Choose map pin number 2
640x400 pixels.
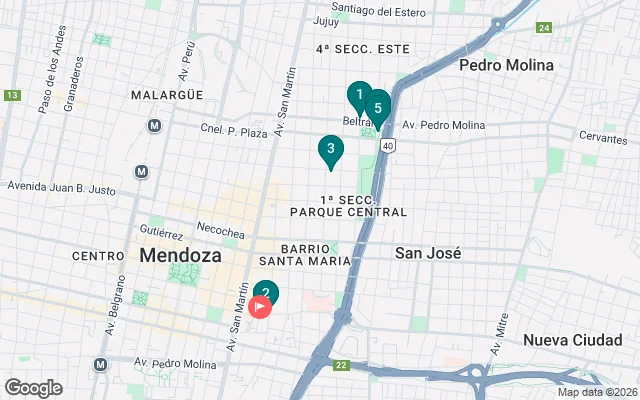pos(266,292)
